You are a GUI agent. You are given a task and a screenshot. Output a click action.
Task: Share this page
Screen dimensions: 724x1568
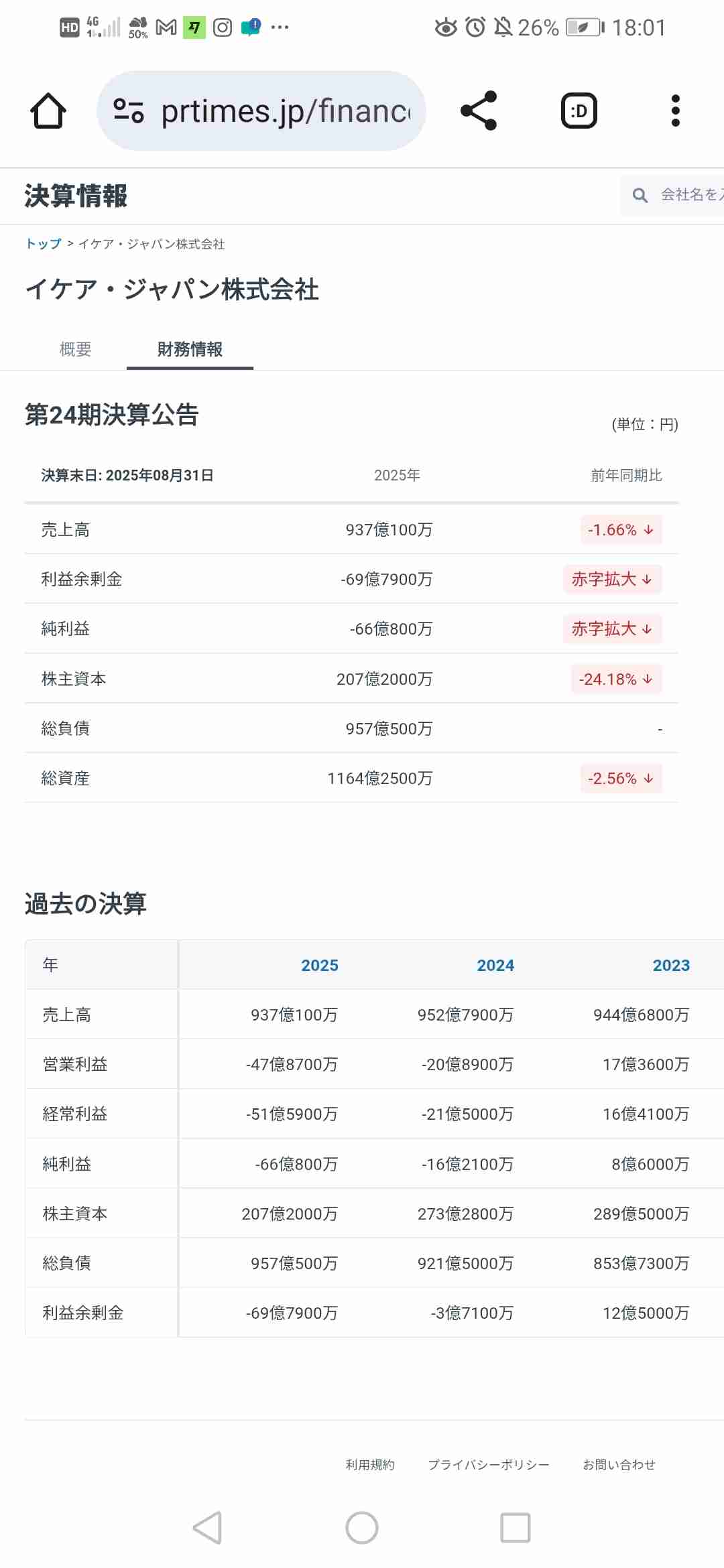(479, 111)
